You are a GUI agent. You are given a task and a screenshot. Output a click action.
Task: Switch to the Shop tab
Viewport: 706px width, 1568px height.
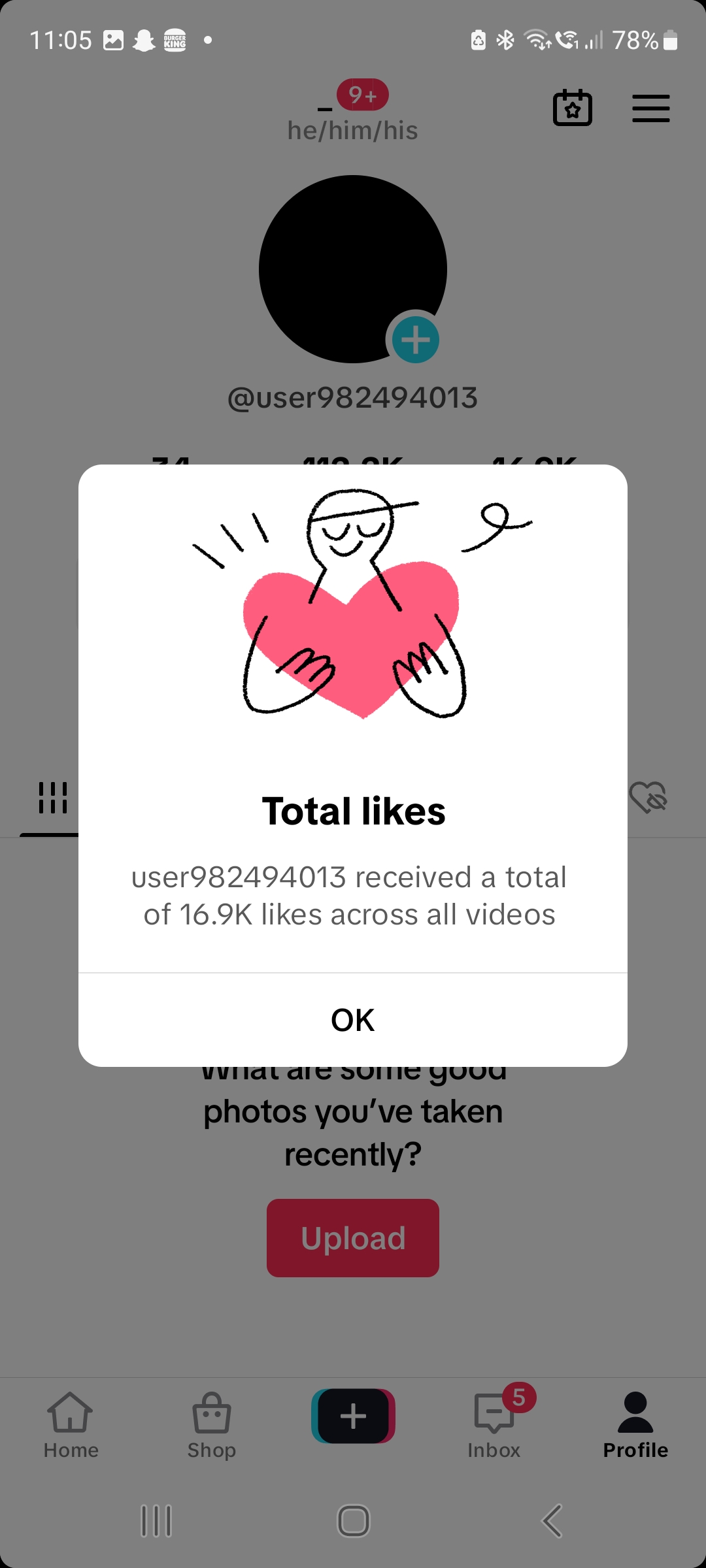coord(211,1426)
